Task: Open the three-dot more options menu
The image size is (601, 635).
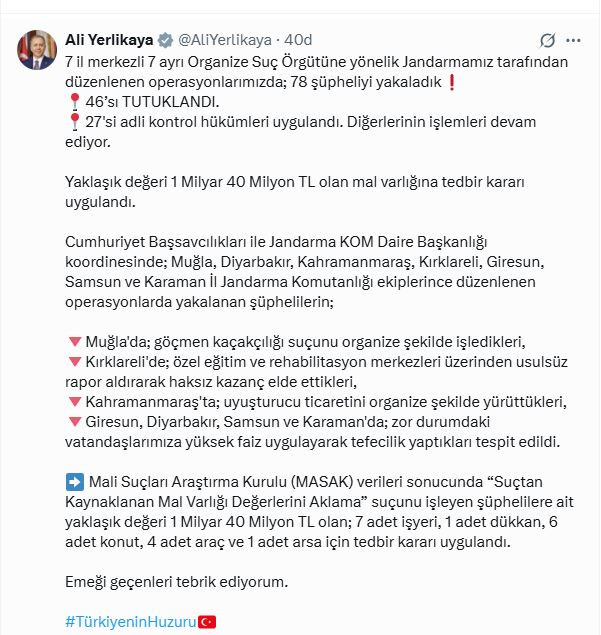Action: pyautogui.click(x=574, y=41)
